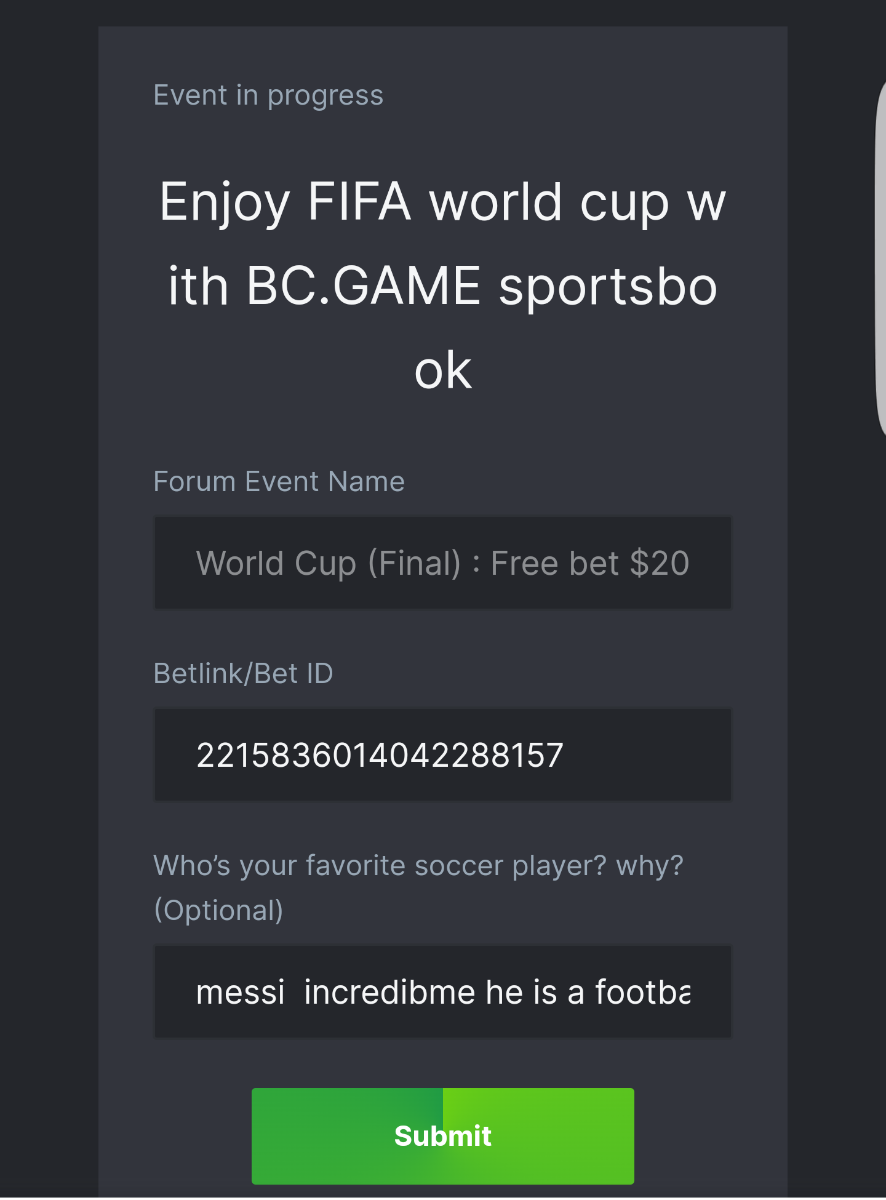The height and width of the screenshot is (1200, 886).
Task: Focus the favorite soccer player answer field
Action: click(x=442, y=992)
